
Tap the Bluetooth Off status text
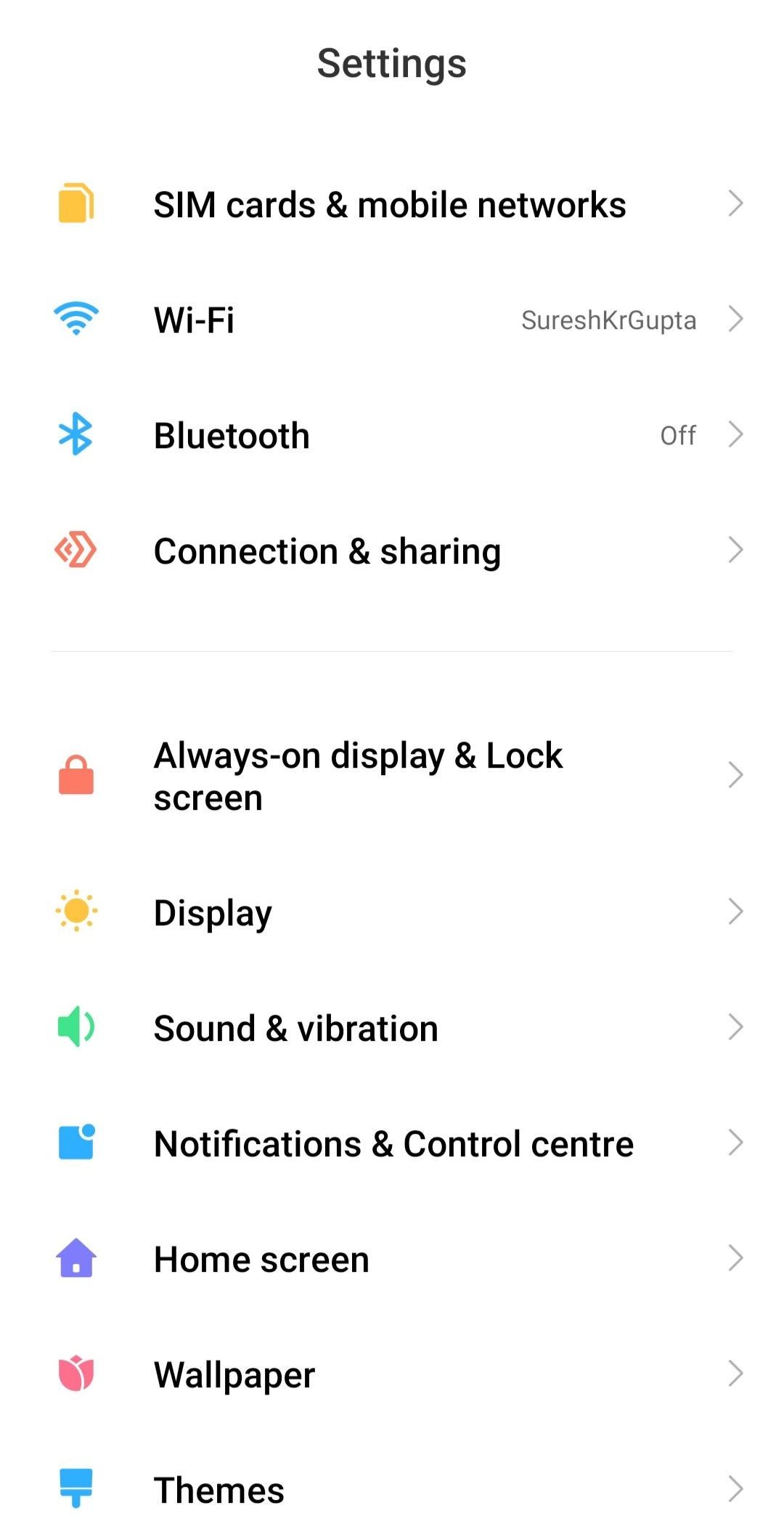677,434
